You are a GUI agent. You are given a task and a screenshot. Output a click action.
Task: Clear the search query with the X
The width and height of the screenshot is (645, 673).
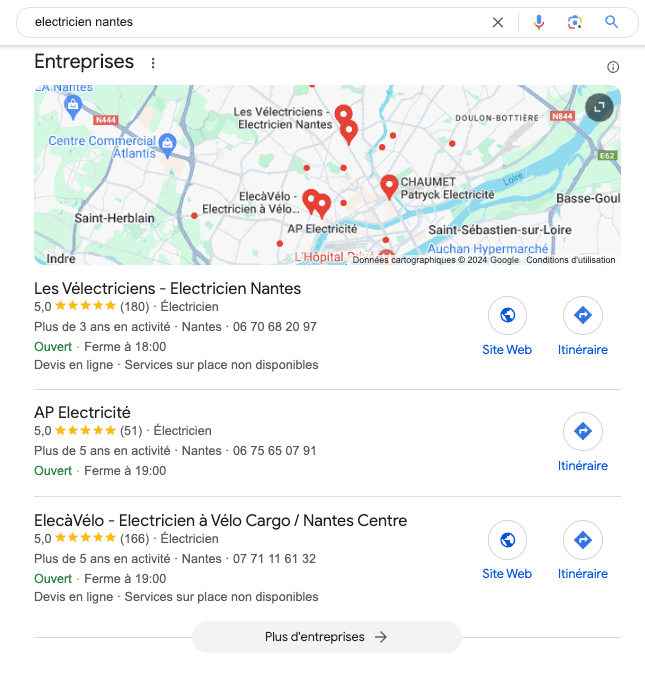click(x=498, y=22)
